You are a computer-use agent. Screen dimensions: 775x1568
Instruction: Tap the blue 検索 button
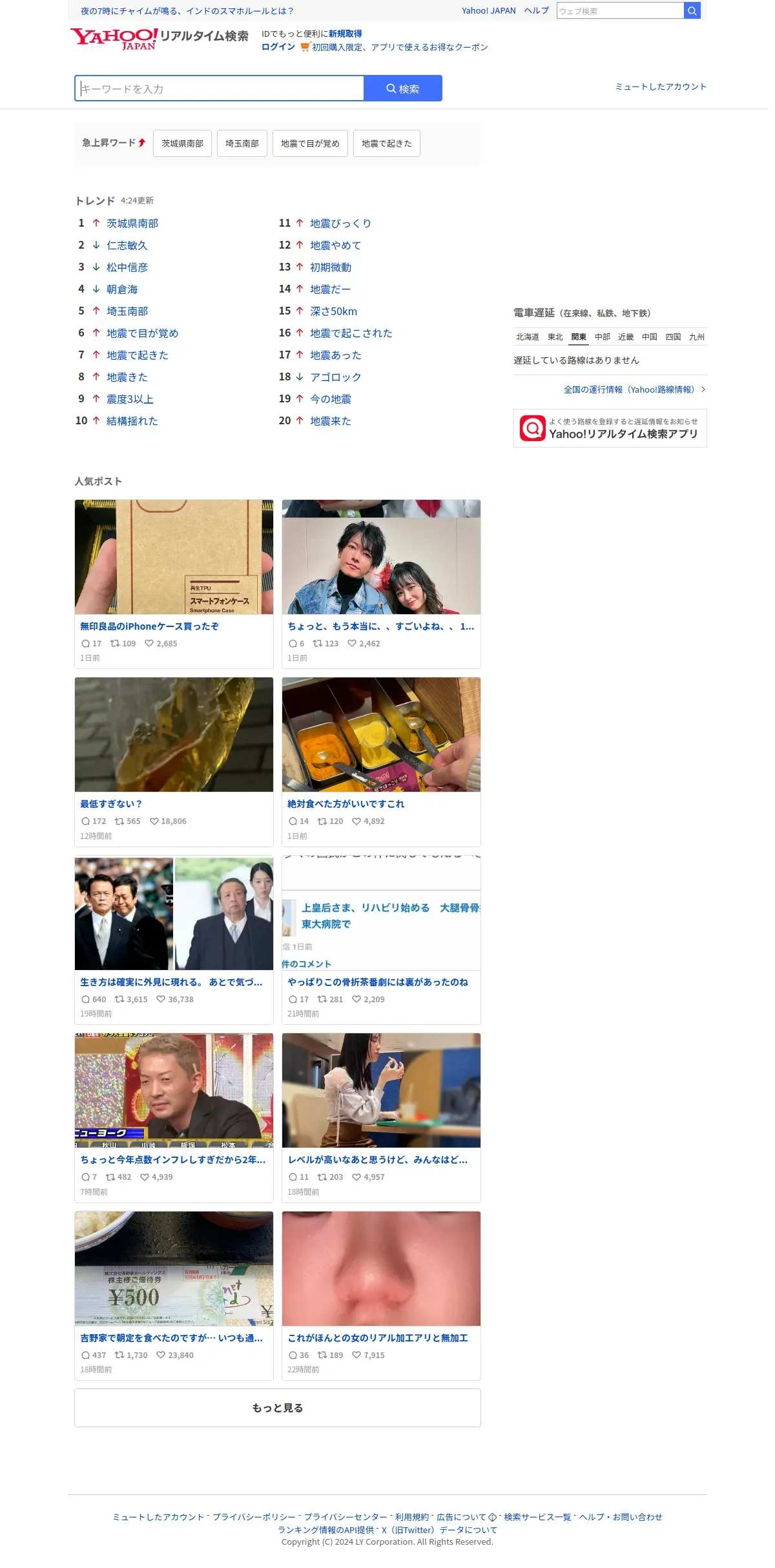403,88
